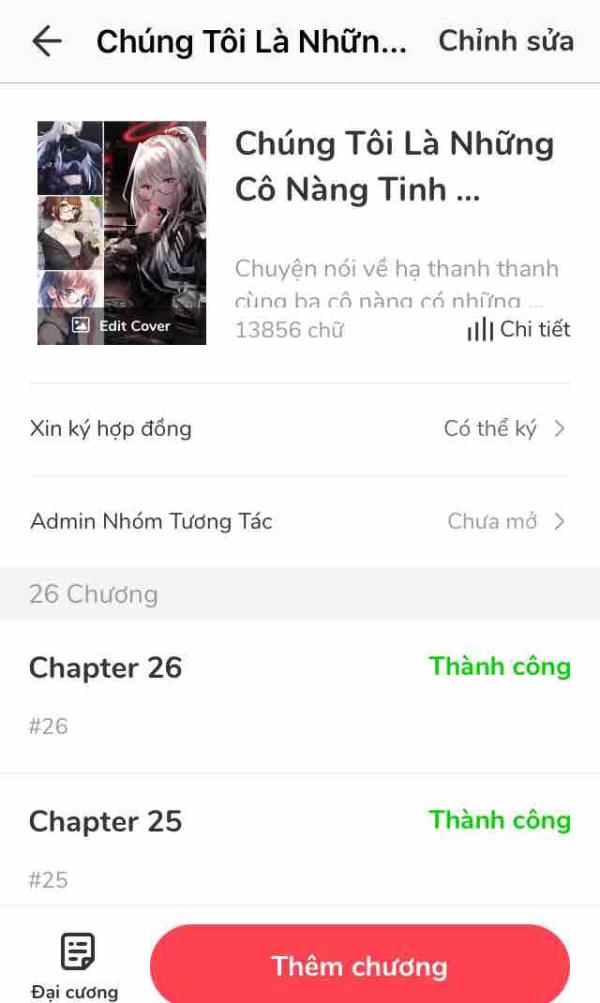Open Đại cương outline
The width and height of the screenshot is (600, 1003).
pos(75,966)
